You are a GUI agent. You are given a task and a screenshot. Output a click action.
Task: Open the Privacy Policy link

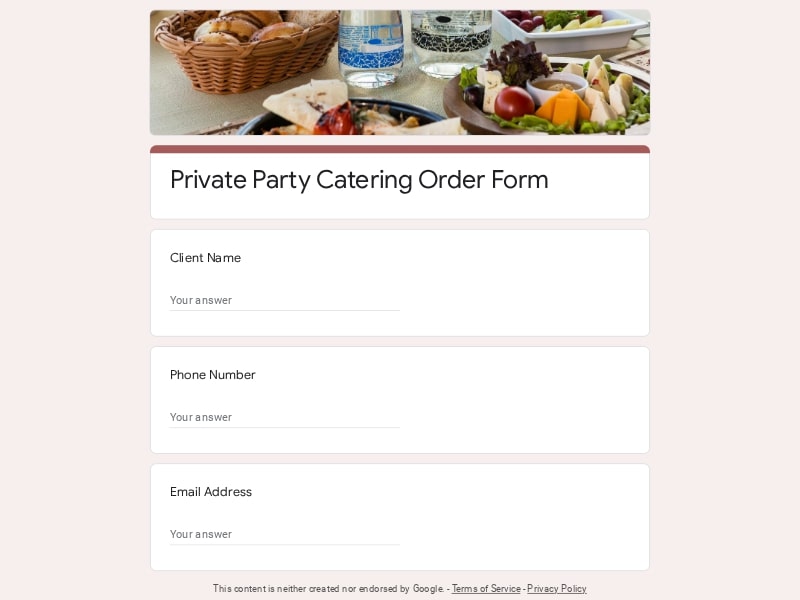556,589
